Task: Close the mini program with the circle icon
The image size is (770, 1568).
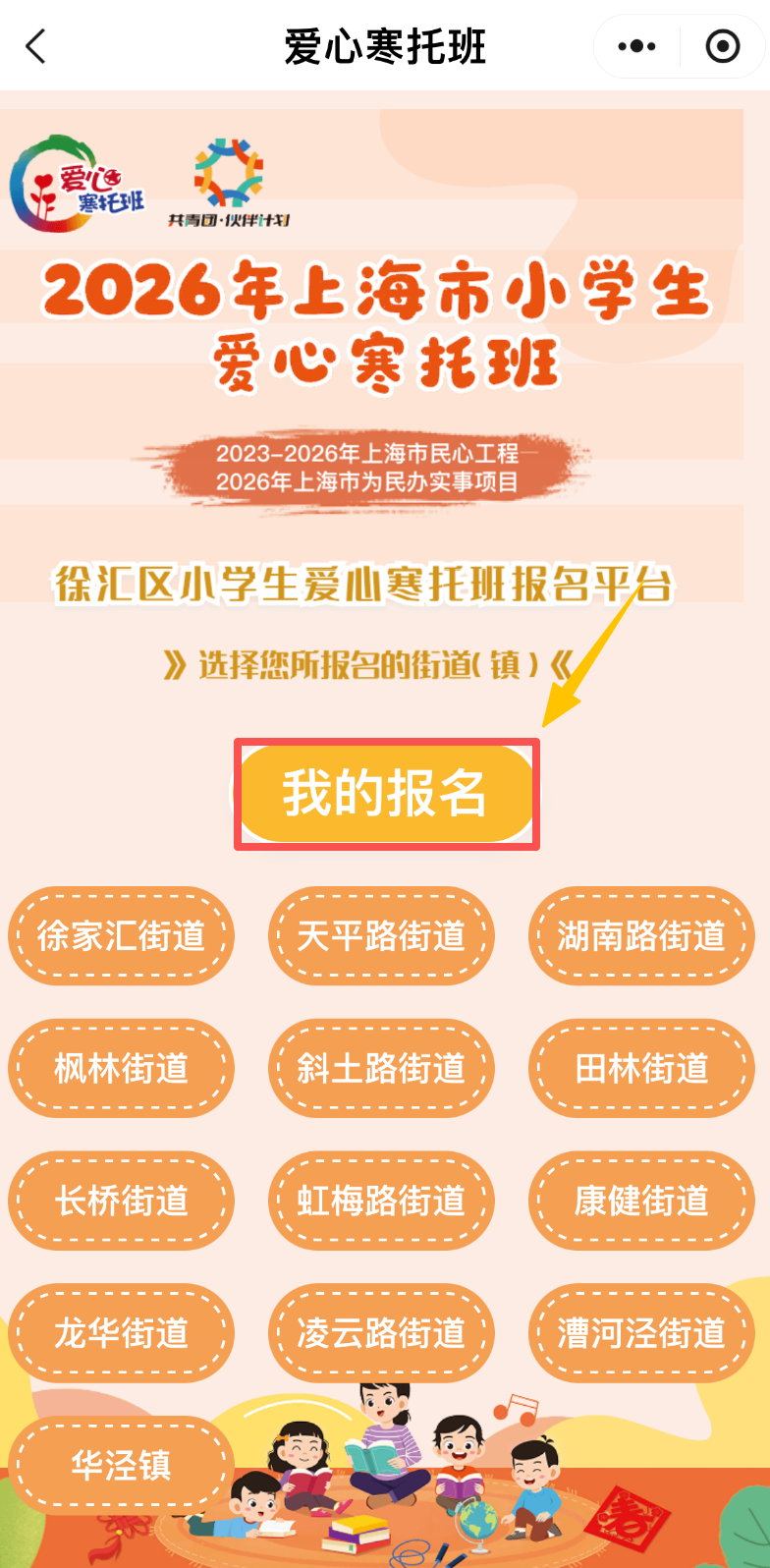Action: 723,46
